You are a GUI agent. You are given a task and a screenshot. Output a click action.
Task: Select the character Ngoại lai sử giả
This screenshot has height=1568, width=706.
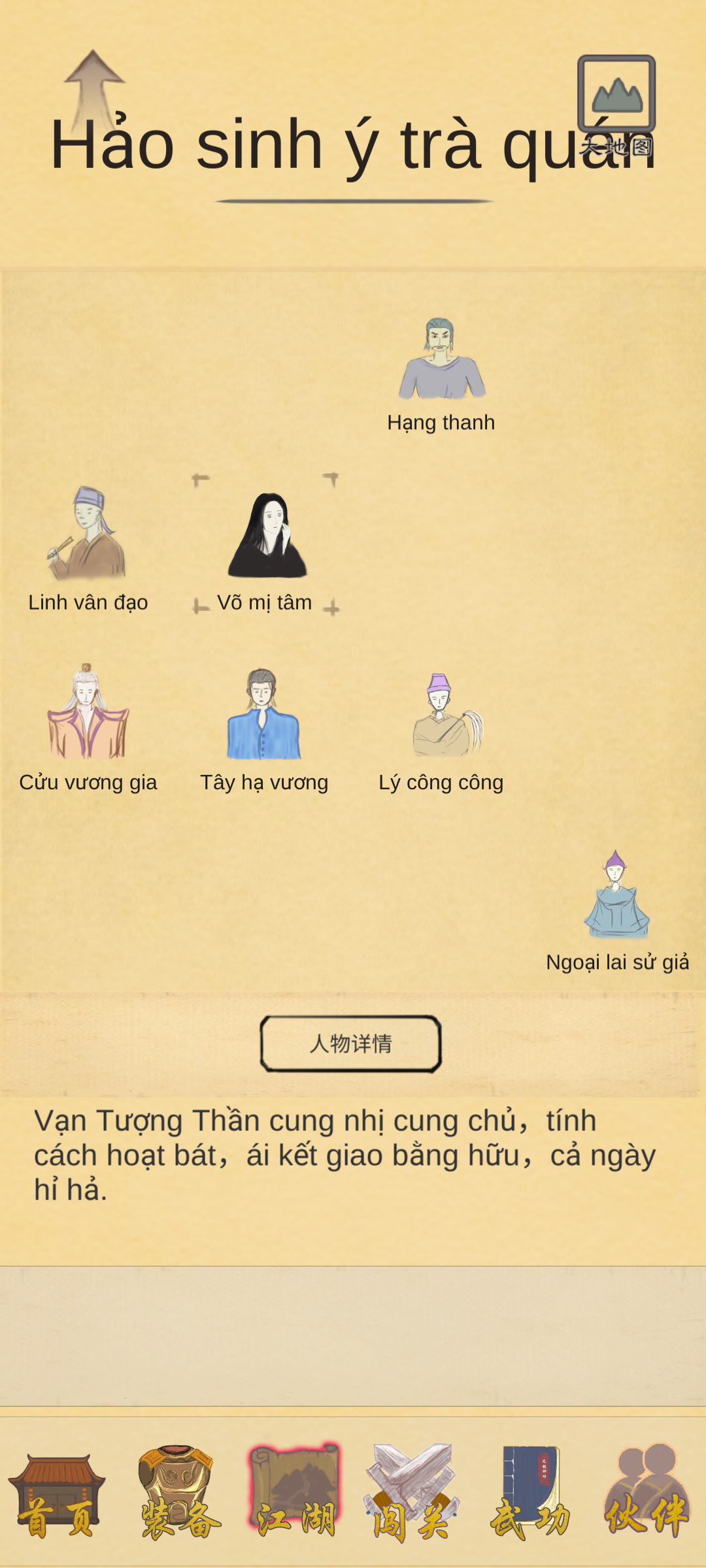pyautogui.click(x=617, y=905)
